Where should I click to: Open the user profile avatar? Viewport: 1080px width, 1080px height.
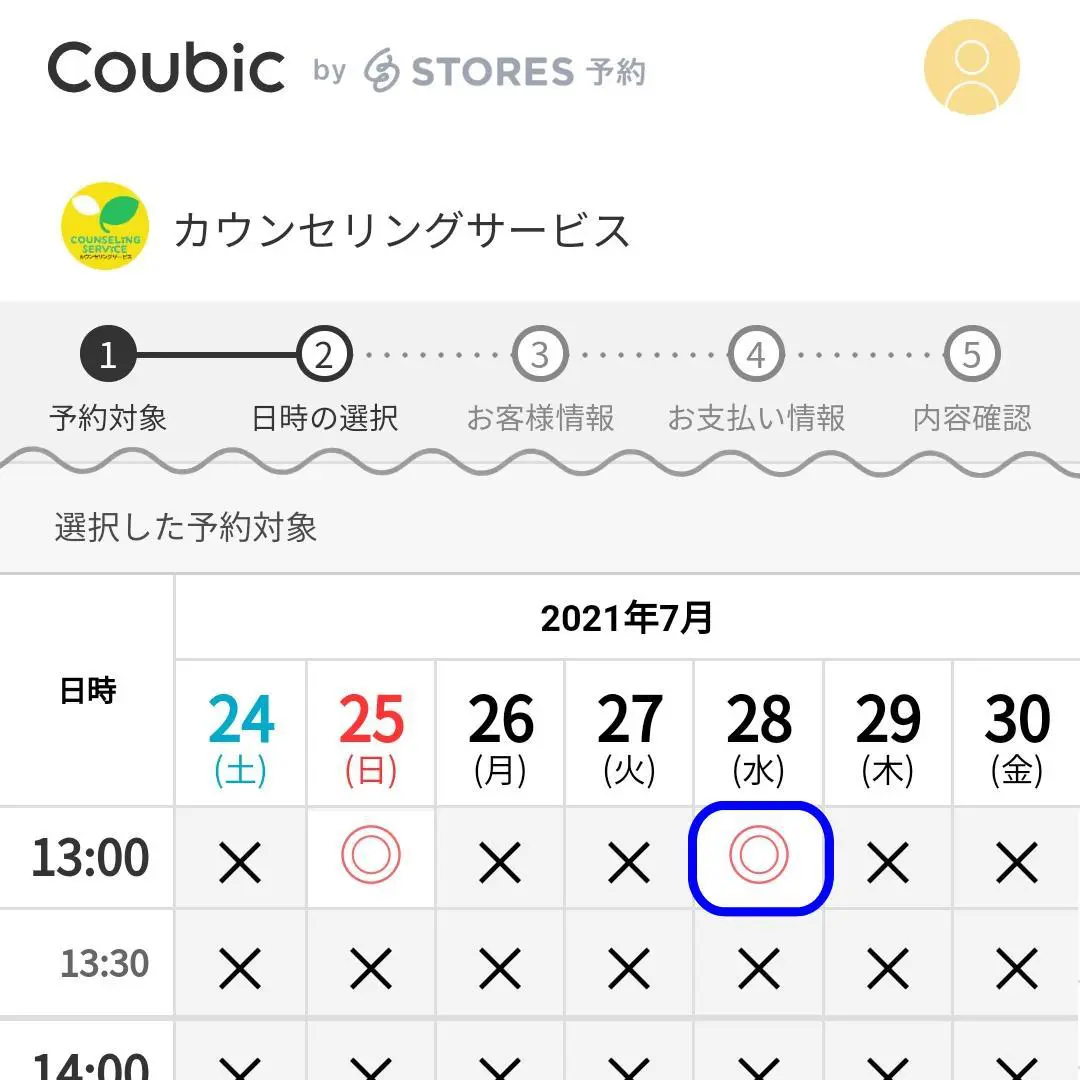[971, 67]
